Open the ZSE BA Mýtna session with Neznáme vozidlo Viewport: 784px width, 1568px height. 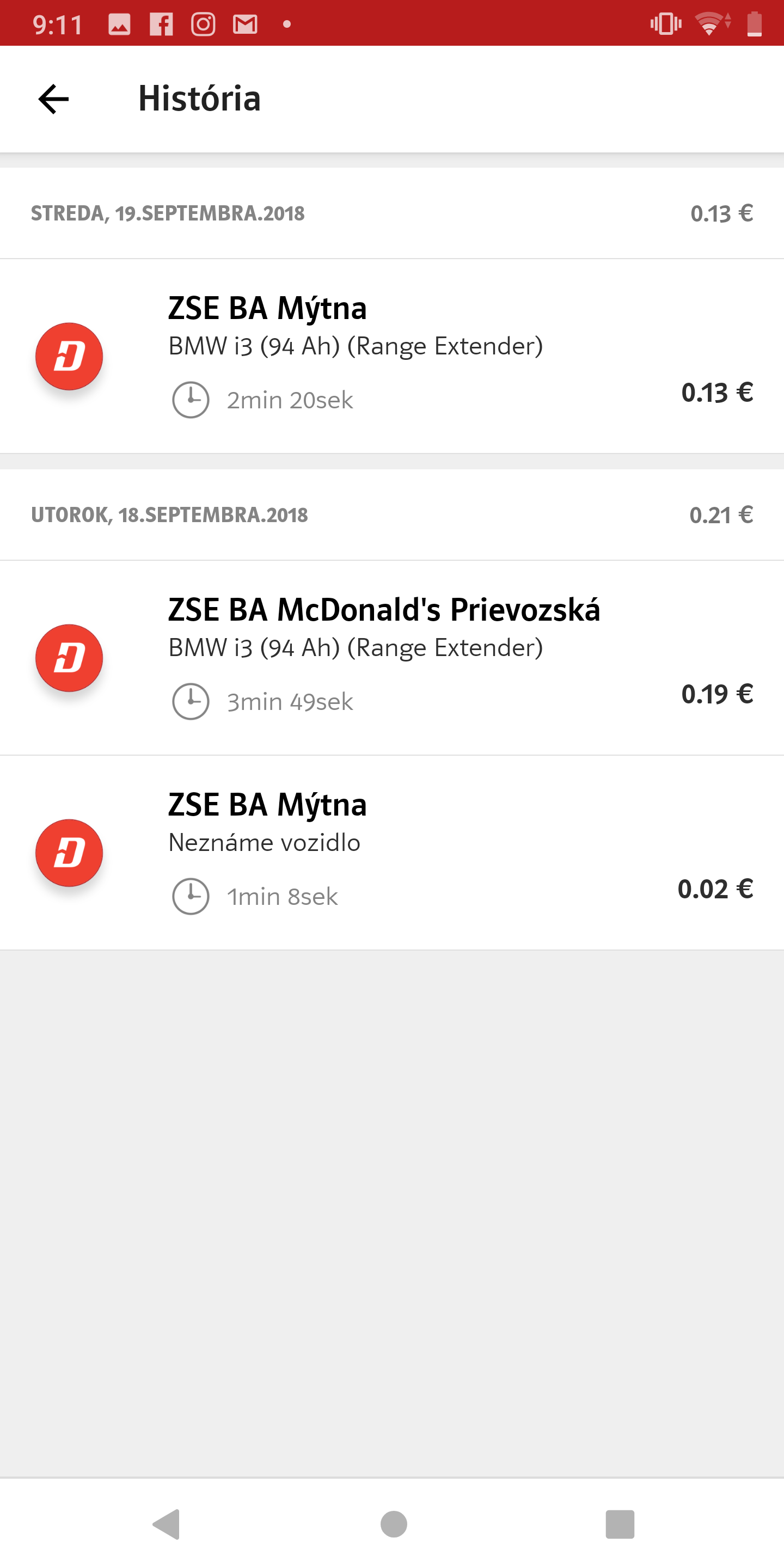coord(392,853)
